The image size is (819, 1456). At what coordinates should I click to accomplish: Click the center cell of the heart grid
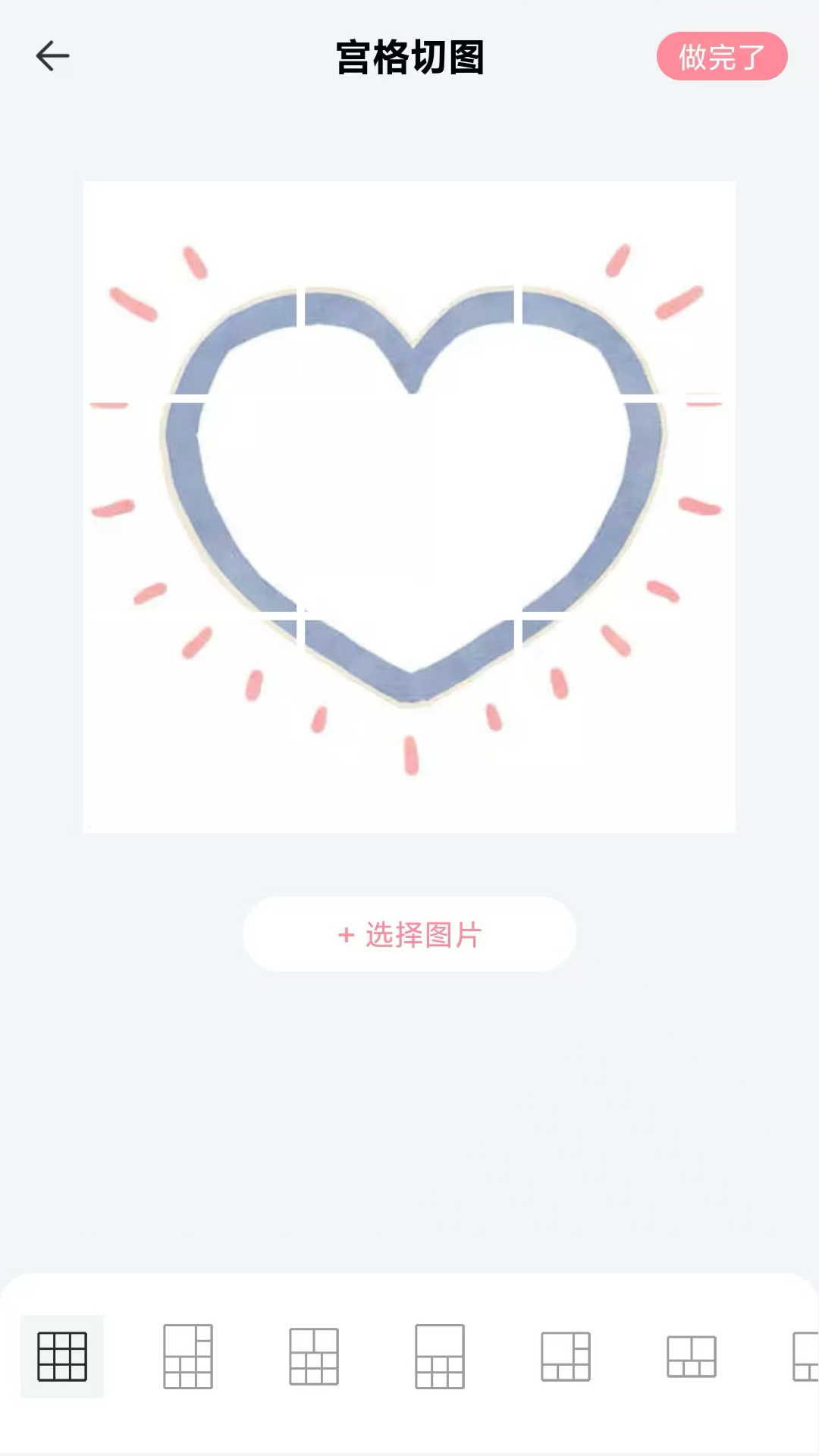coord(409,504)
